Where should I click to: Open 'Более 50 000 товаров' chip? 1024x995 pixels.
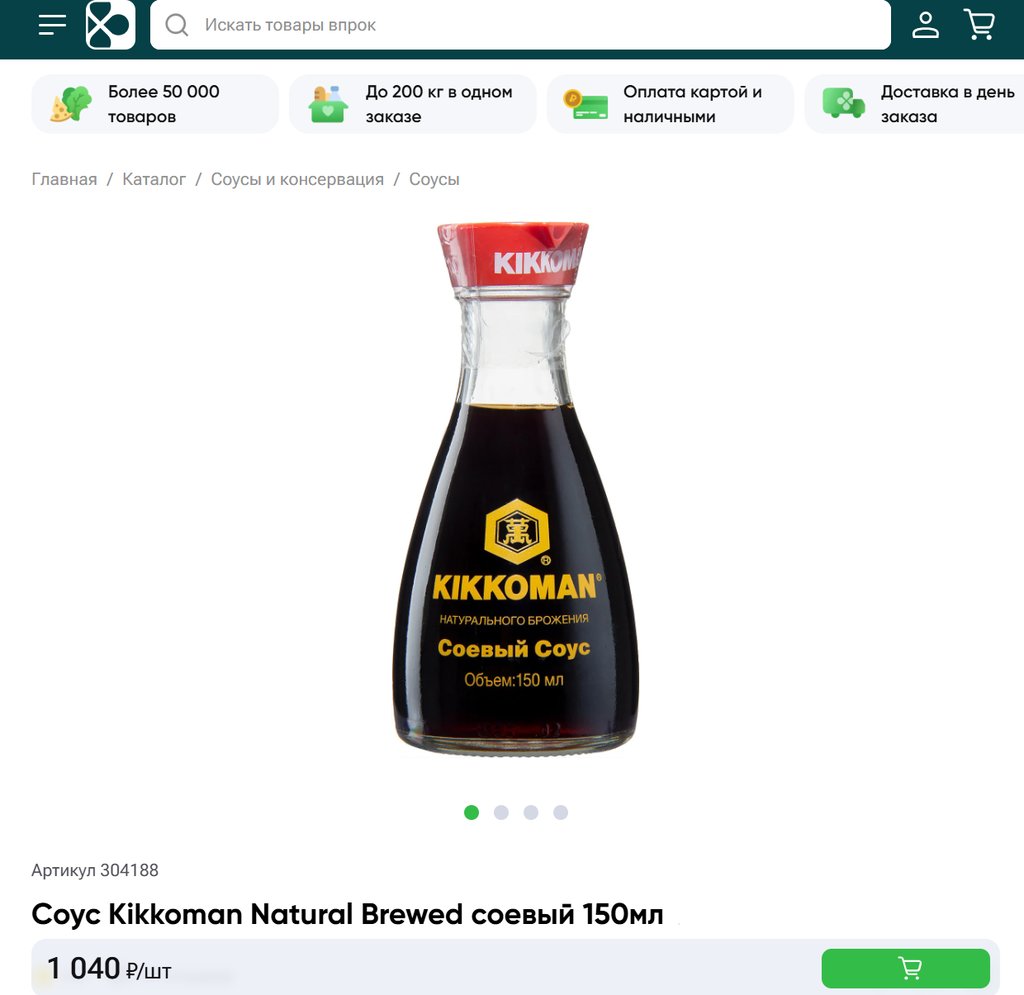[155, 104]
